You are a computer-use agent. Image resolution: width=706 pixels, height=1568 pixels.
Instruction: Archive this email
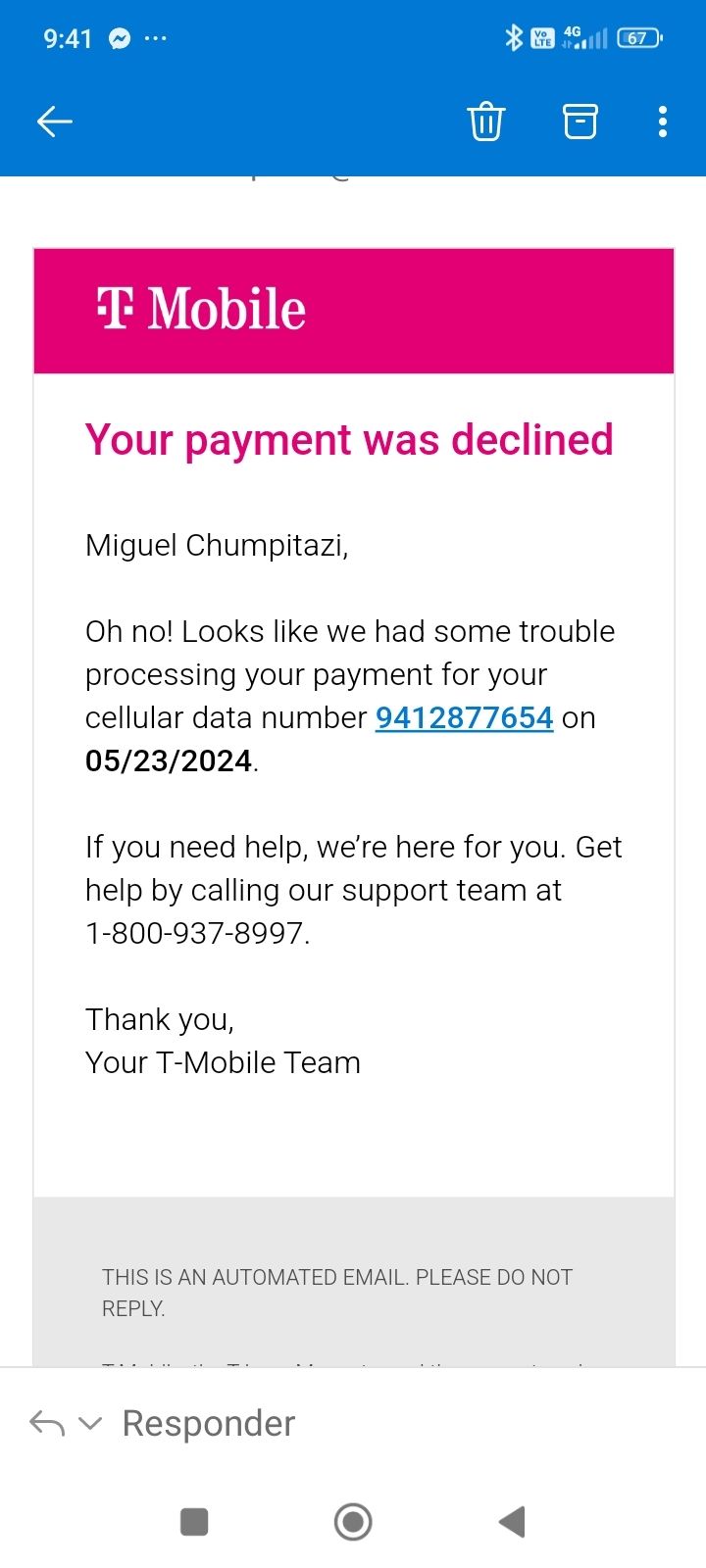[580, 122]
